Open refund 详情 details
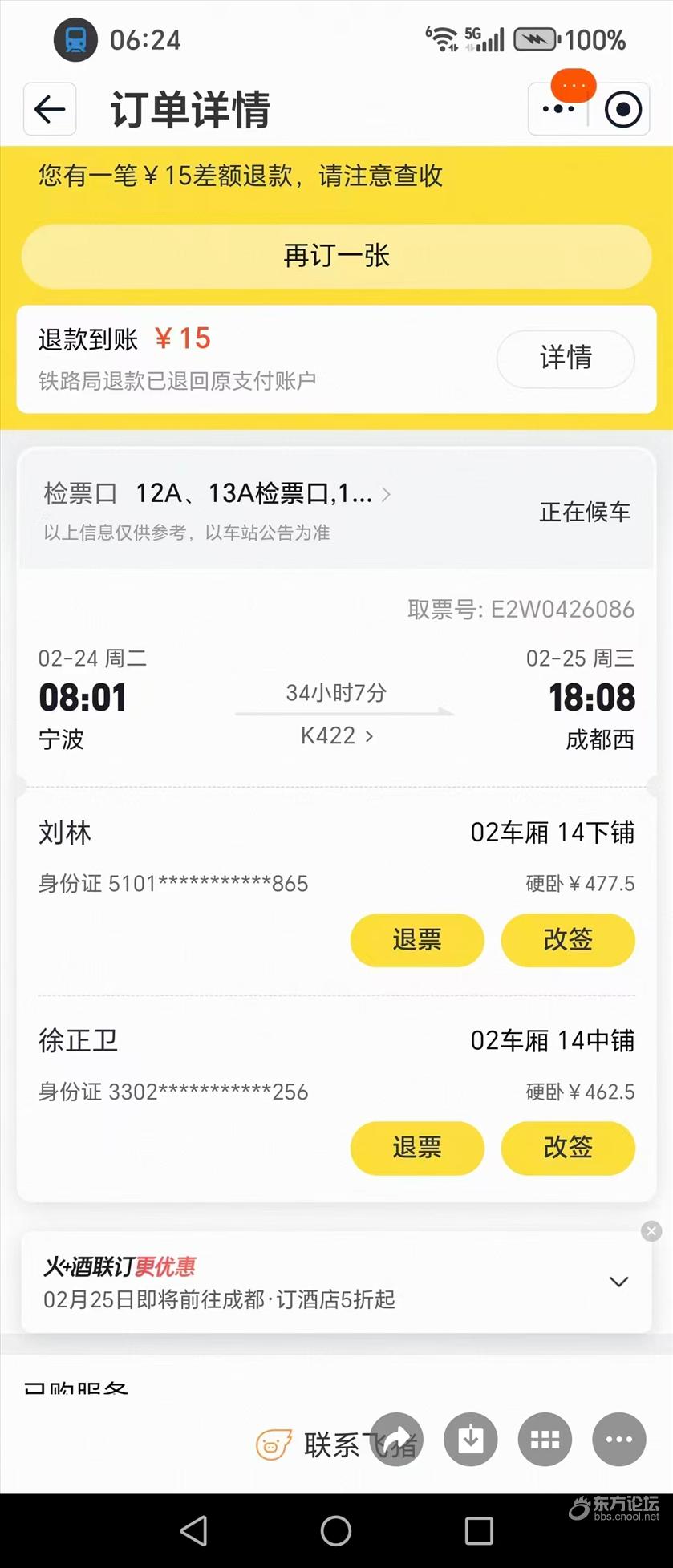673x1568 pixels. (x=566, y=358)
